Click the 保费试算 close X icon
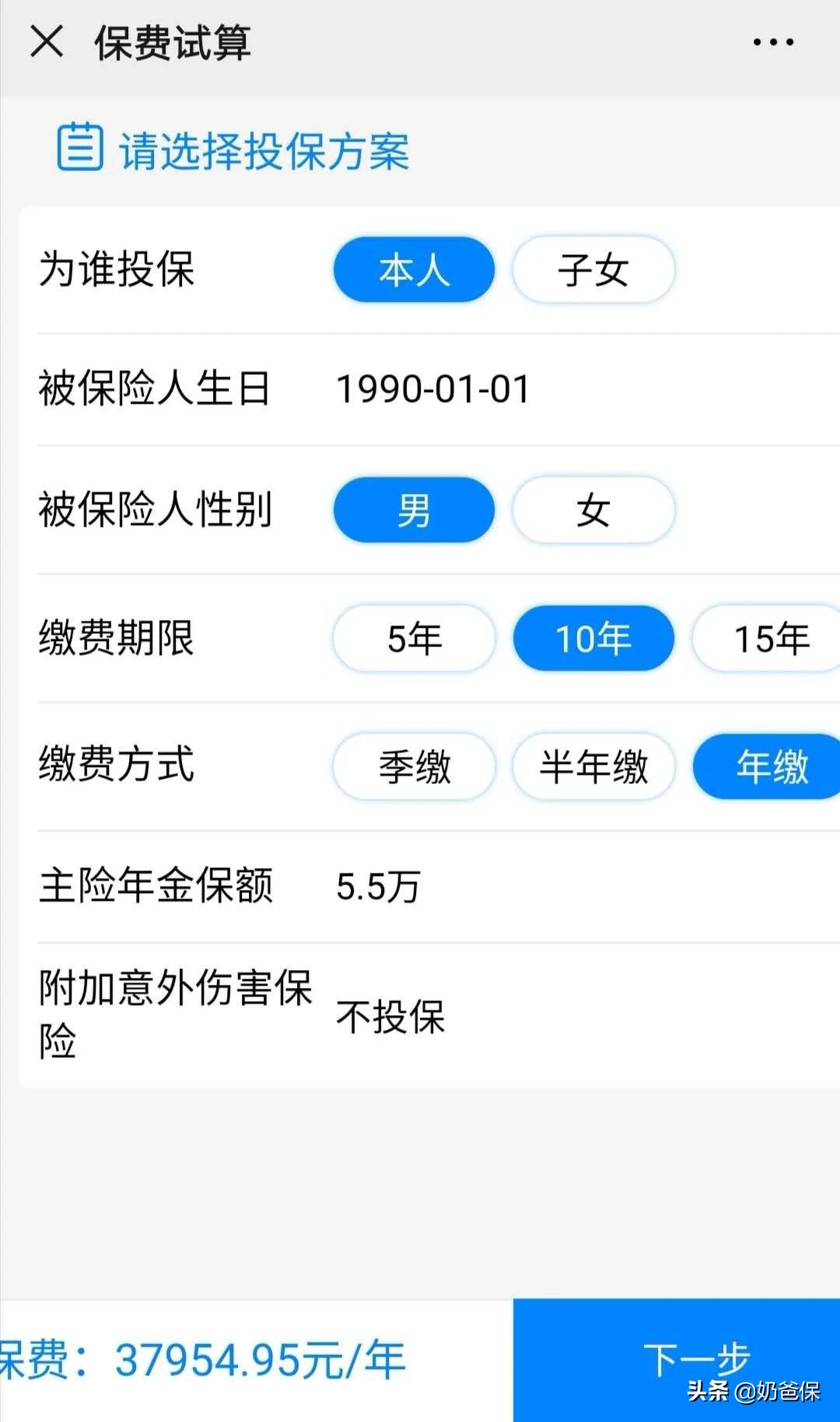 tap(48, 43)
